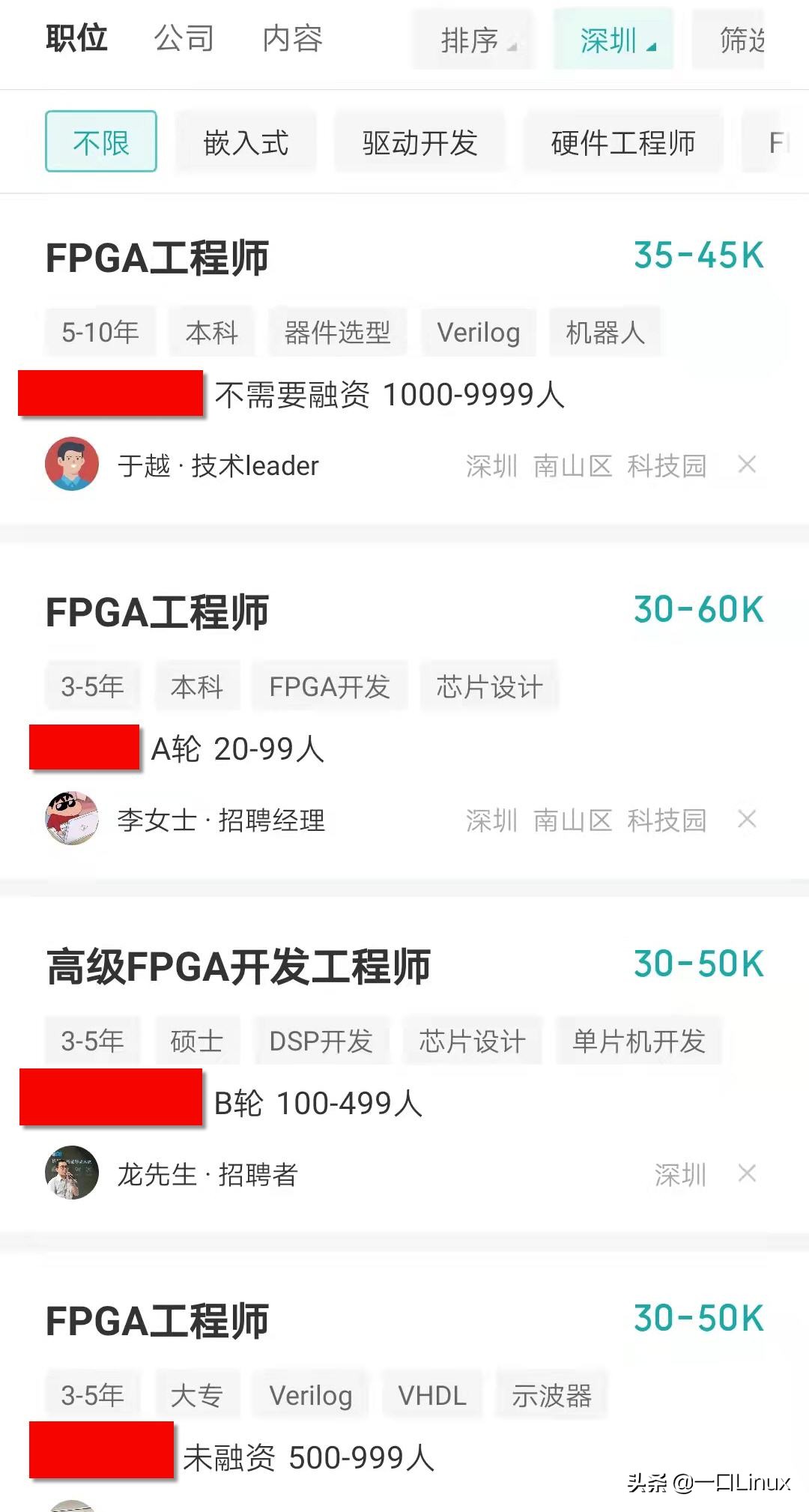
Task: Click 李女士's recruiter avatar
Action: tap(73, 820)
